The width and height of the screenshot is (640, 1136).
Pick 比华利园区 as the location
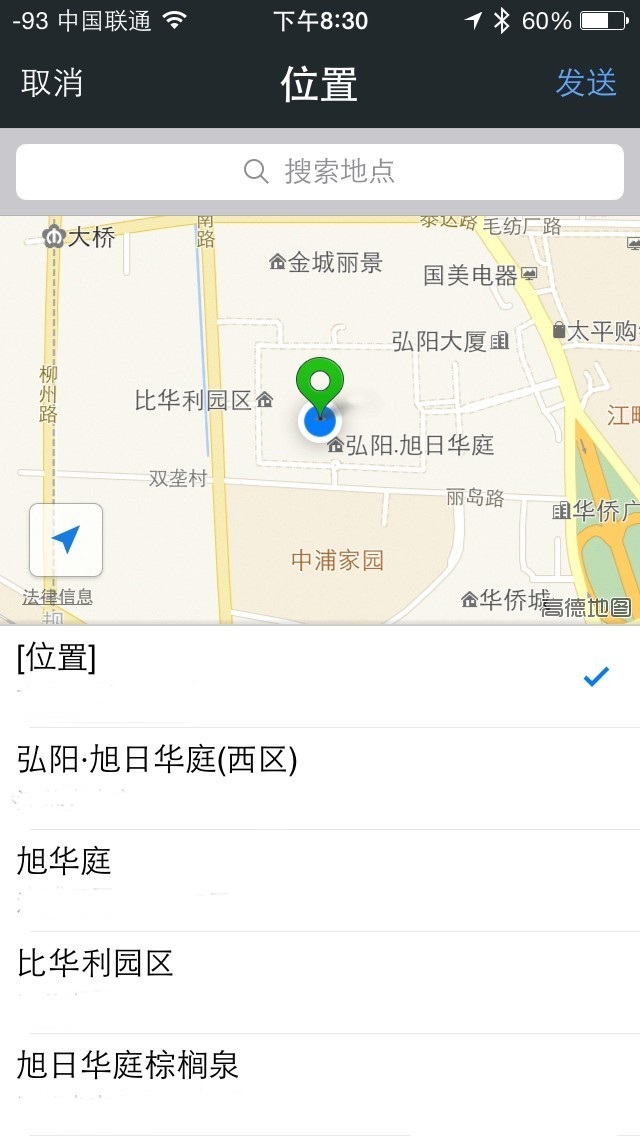coord(320,982)
